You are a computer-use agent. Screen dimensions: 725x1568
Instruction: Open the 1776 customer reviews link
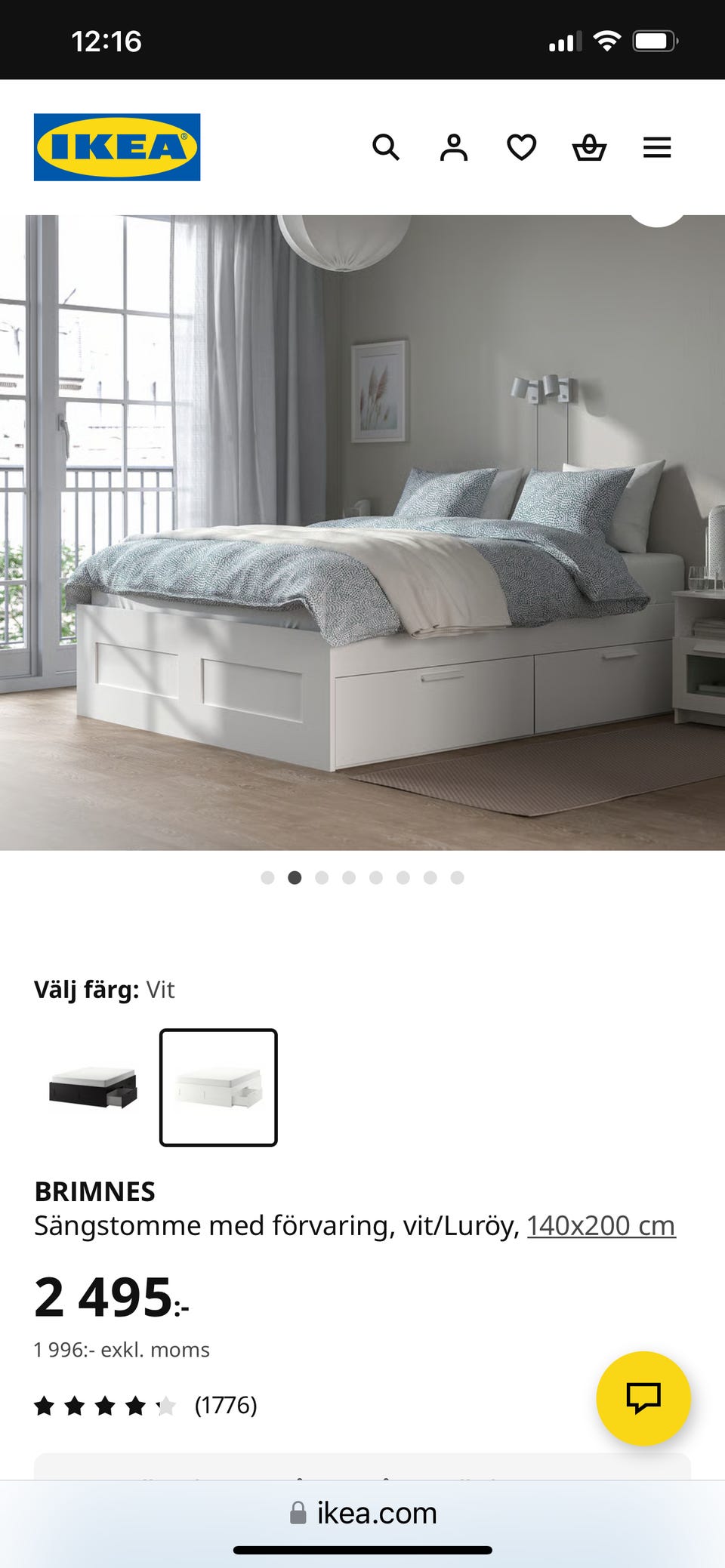(x=225, y=1406)
